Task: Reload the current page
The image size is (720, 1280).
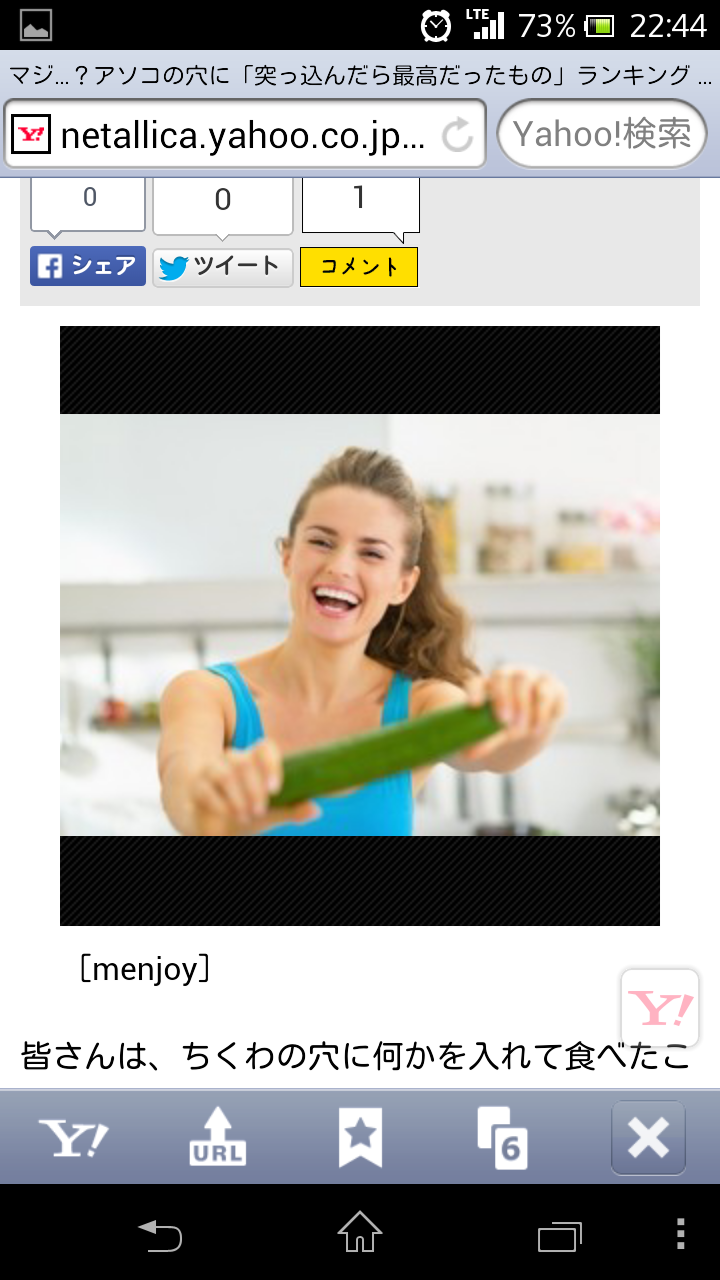Action: pos(458,135)
